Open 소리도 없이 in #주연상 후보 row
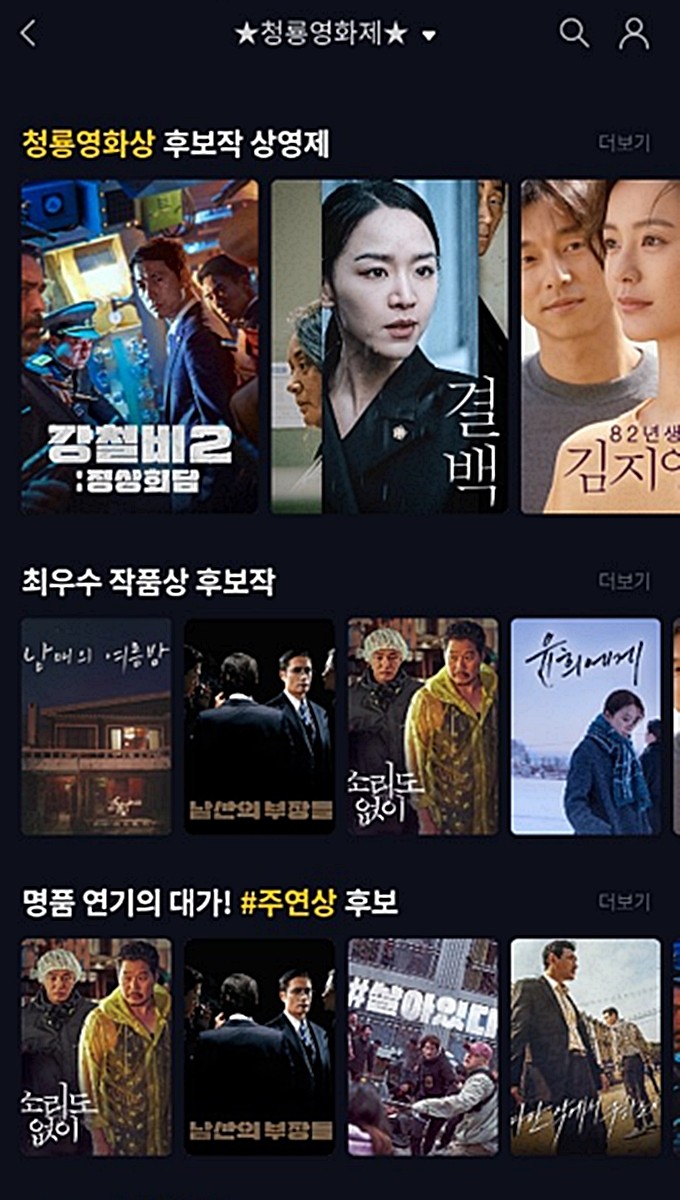Screen dimensions: 680x1200 click(97, 1047)
